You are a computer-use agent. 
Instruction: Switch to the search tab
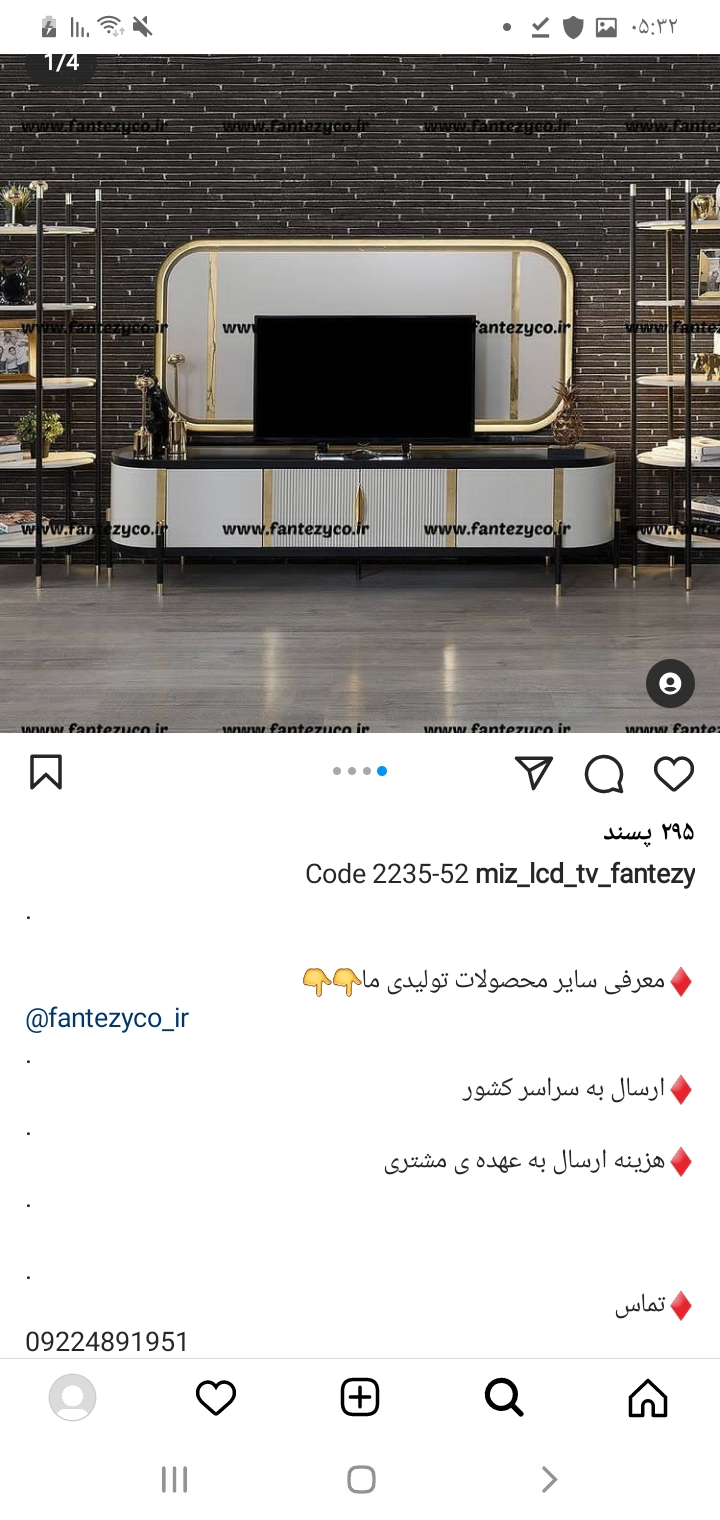pyautogui.click(x=504, y=1397)
